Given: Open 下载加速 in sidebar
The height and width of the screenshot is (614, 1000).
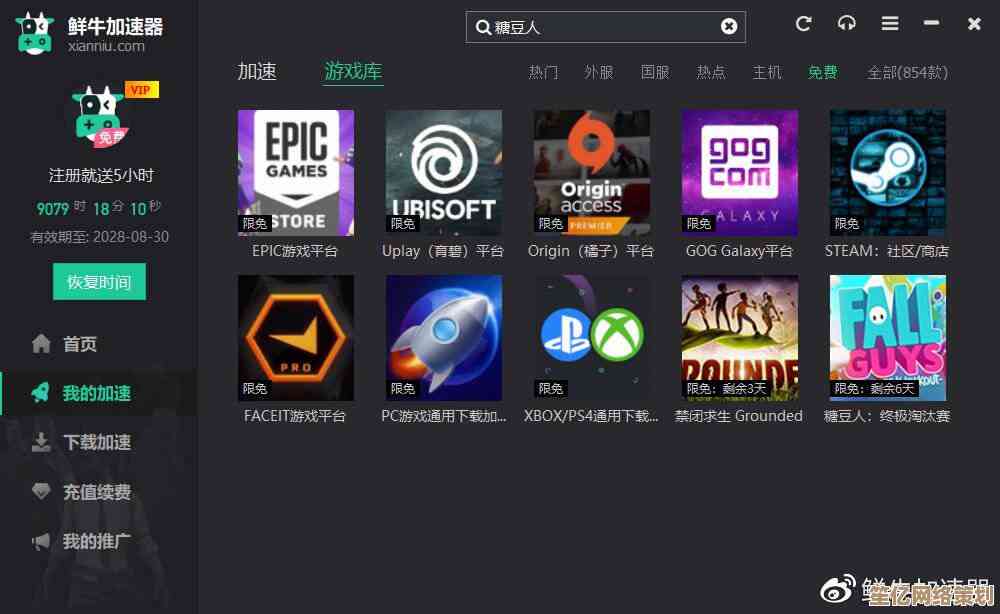Looking at the screenshot, I should [x=97, y=442].
